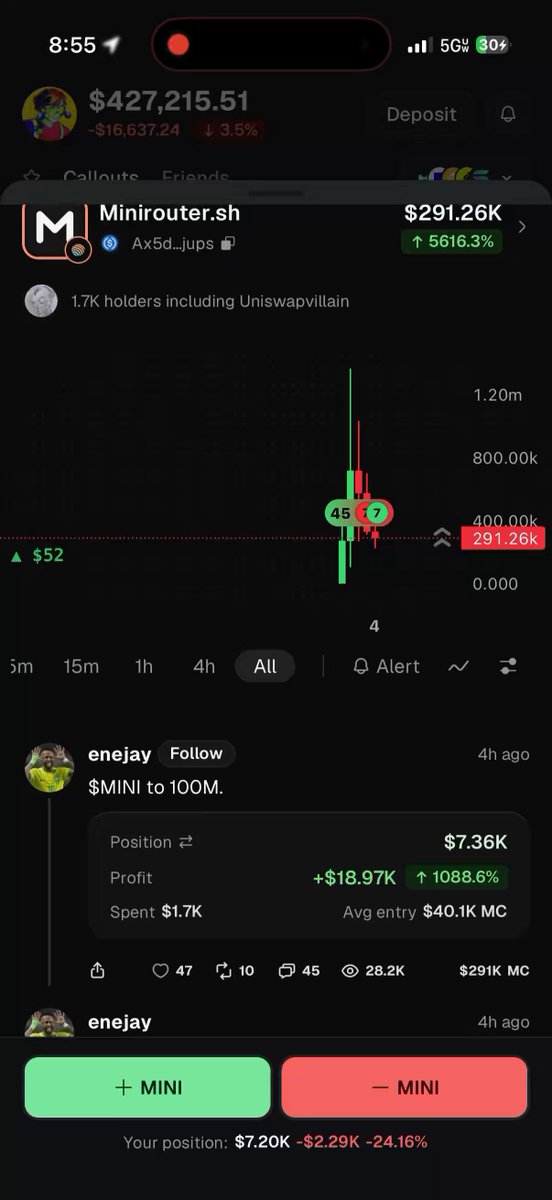The image size is (552, 1200).
Task: Open the chart settings sliders icon
Action: [x=508, y=666]
